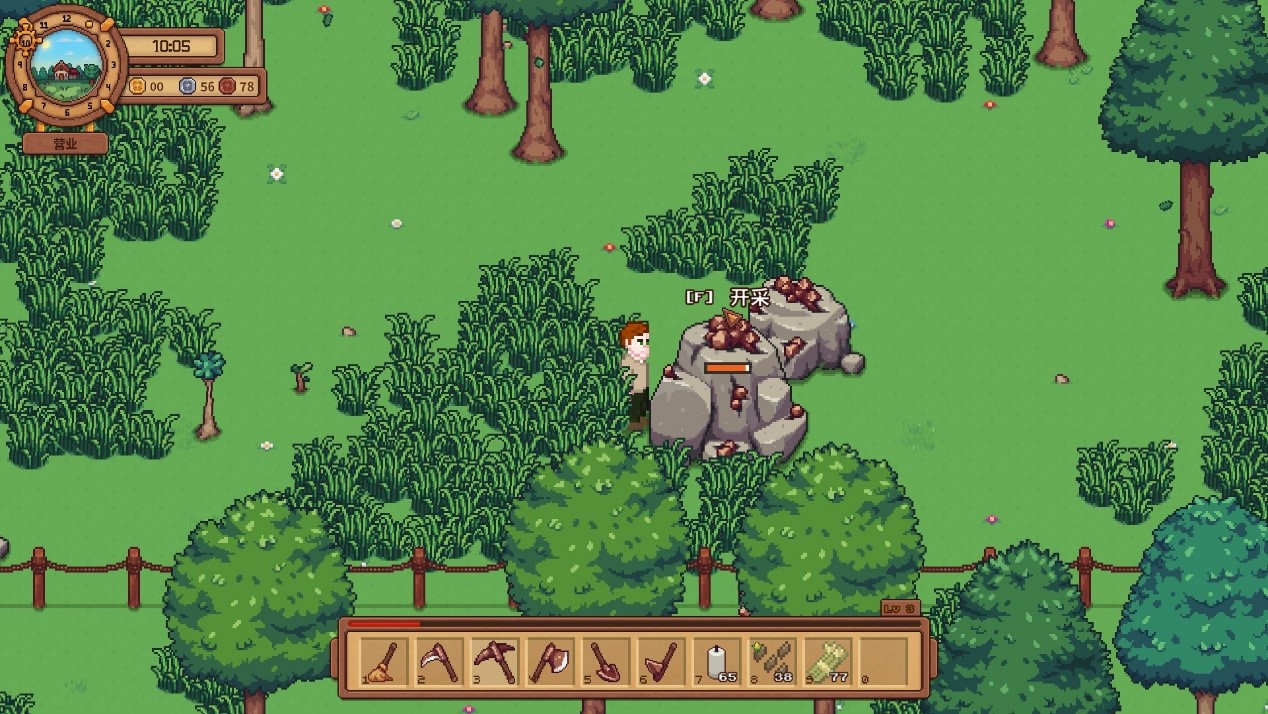Equip the sickle in slot 2

click(x=439, y=661)
